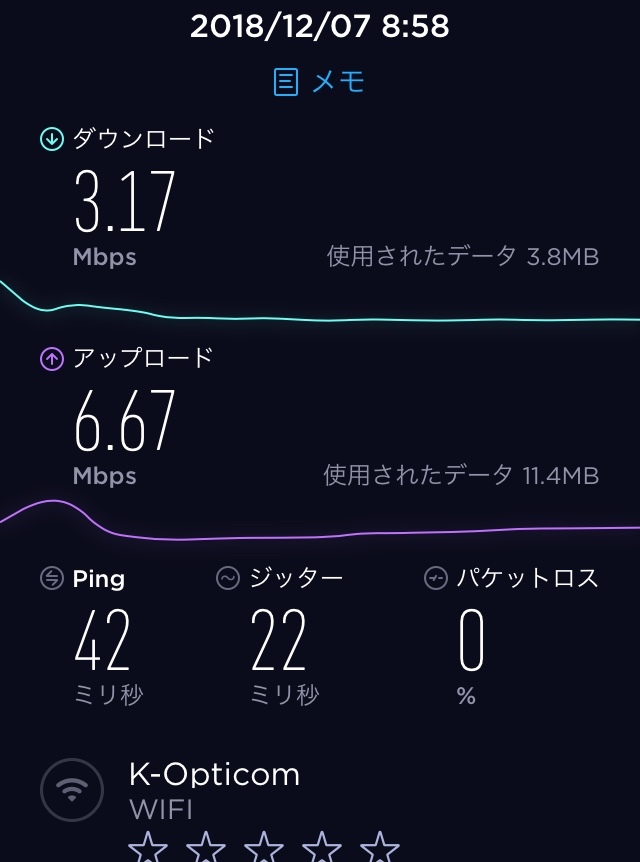Give K-Opticom a two-star rating
The image size is (640, 862).
coord(206,848)
